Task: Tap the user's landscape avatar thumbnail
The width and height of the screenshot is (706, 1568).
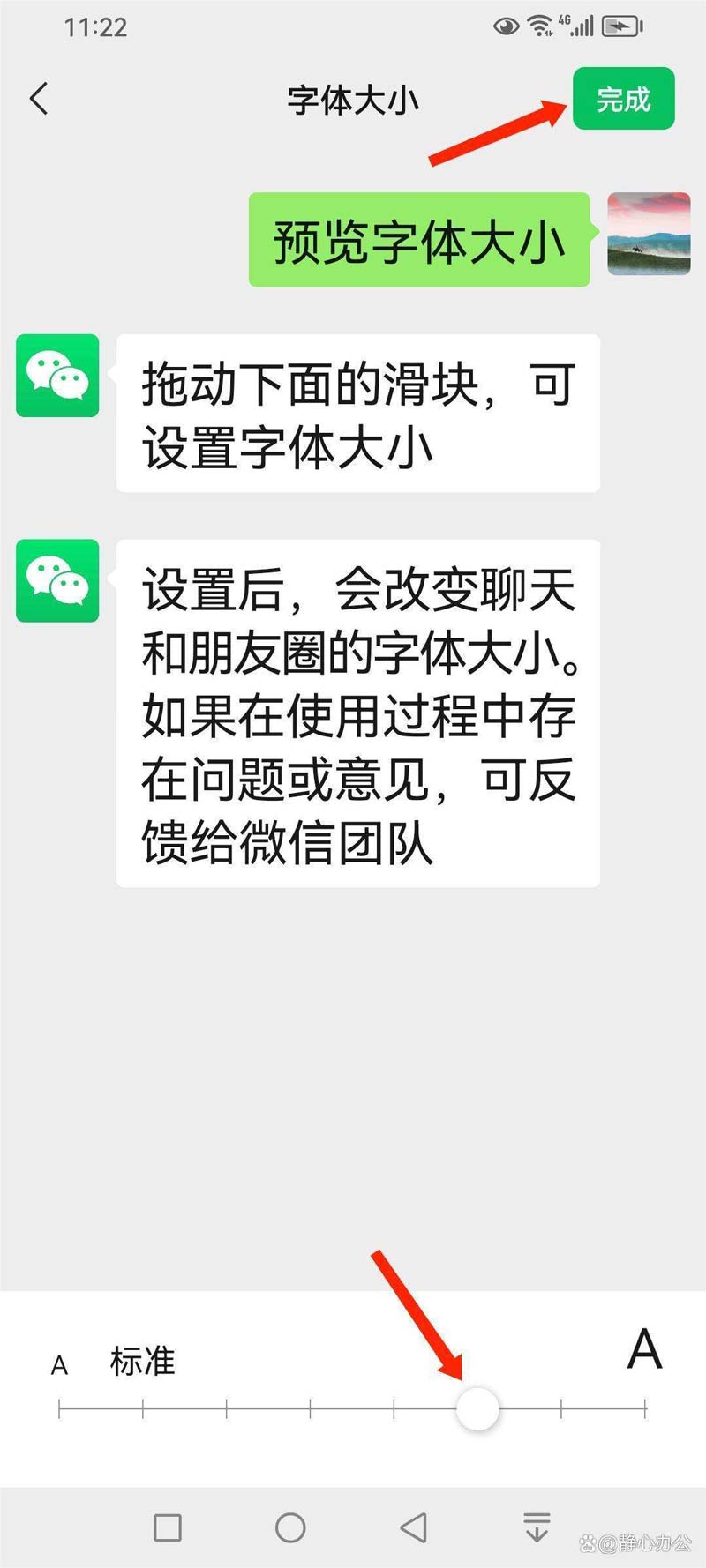Action: pyautogui.click(x=647, y=236)
